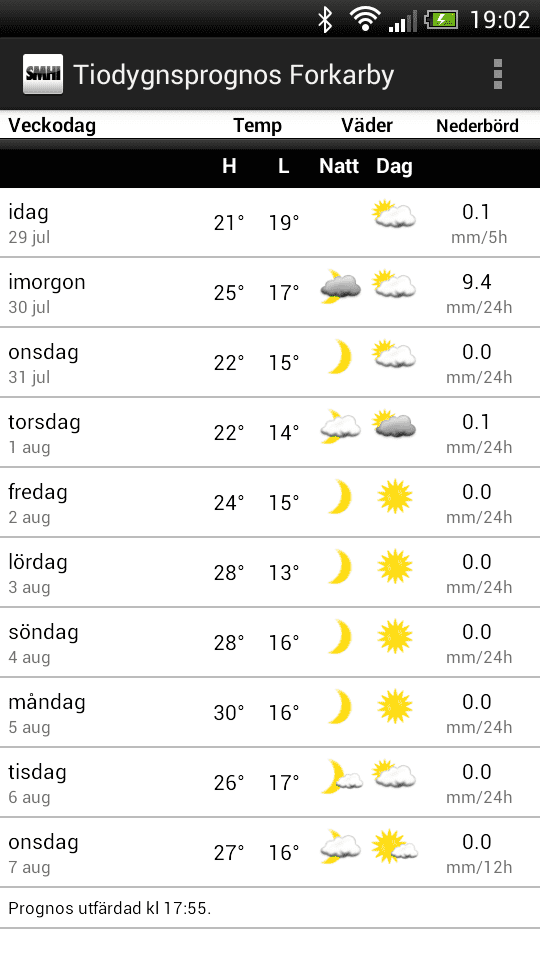This screenshot has height=960, width=540.
Task: Tap the SMHI app icon in the title bar
Action: click(x=43, y=75)
